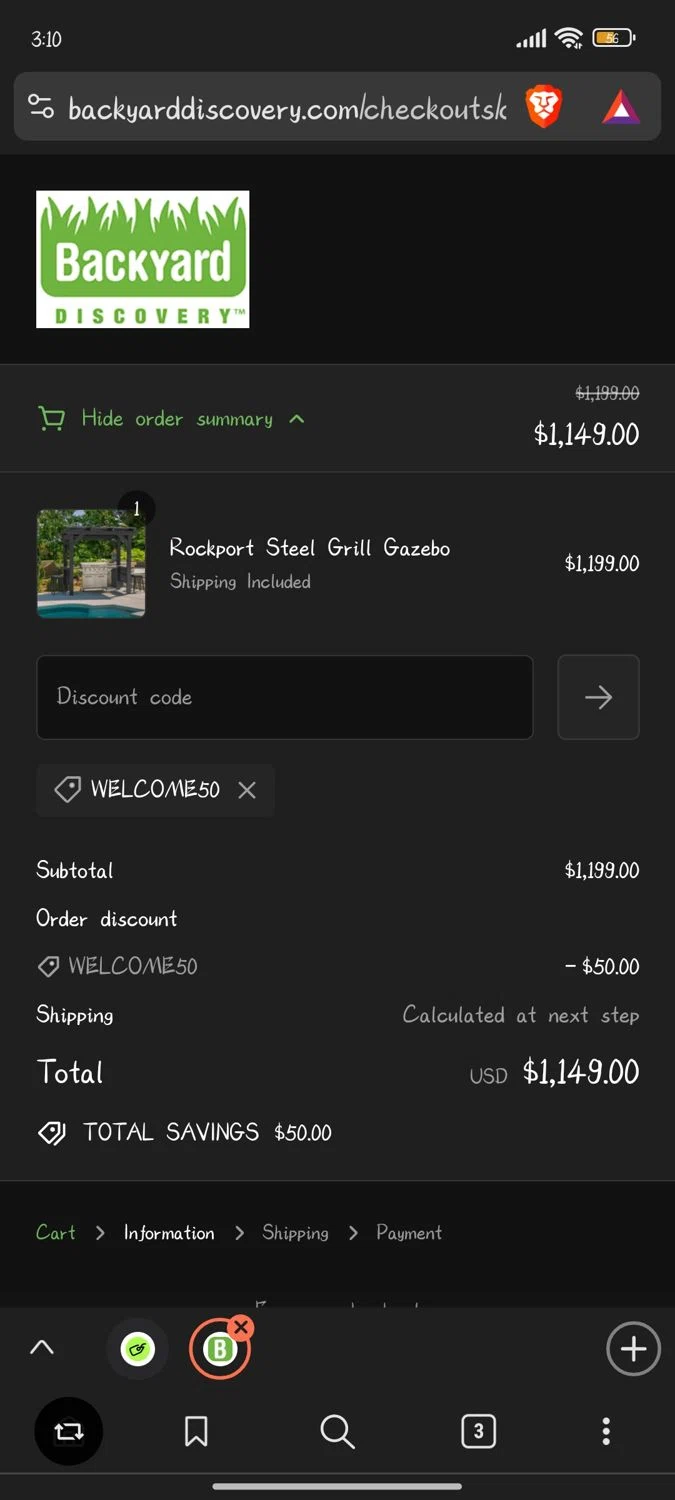Close the Backyard Discovery tab
Screen dimensions: 675x1500
(241, 1328)
